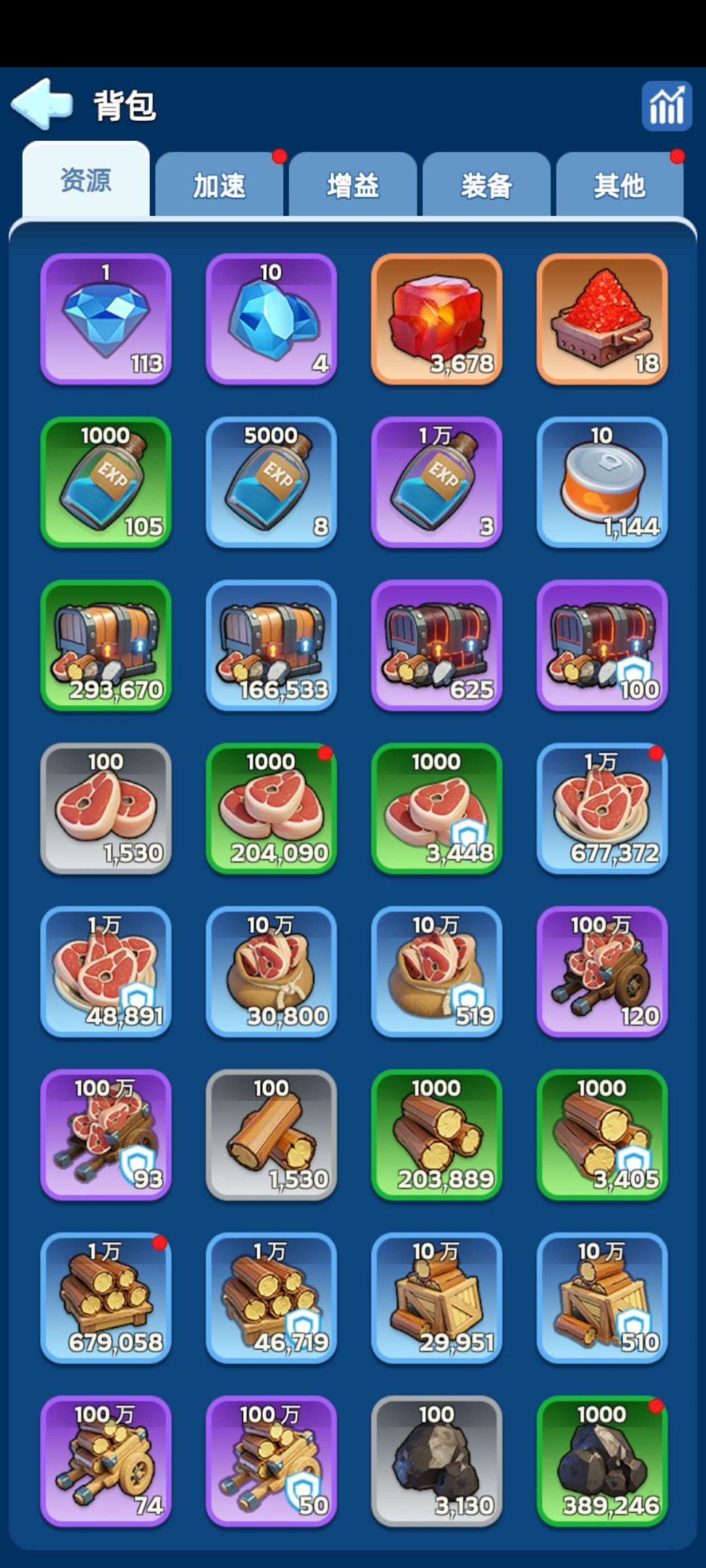706x1568 pixels.
Task: Switch to the 加速 tab
Action: 219,185
